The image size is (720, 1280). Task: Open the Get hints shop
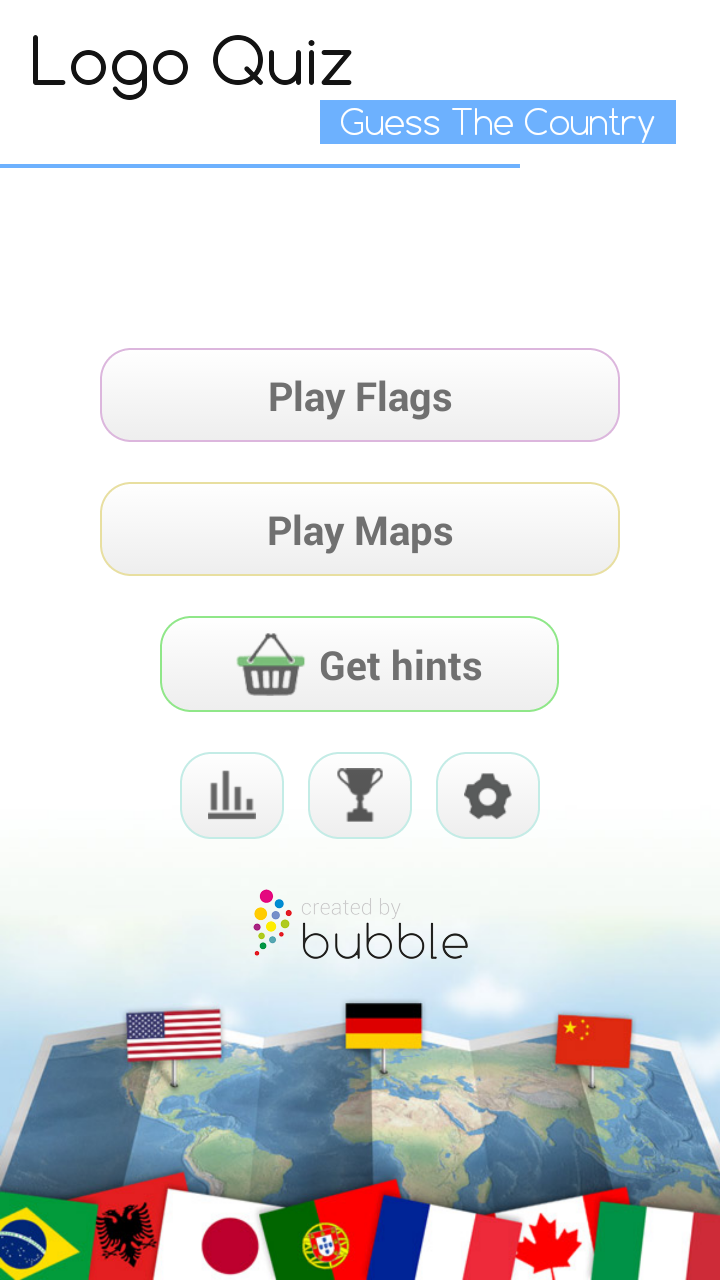(360, 664)
